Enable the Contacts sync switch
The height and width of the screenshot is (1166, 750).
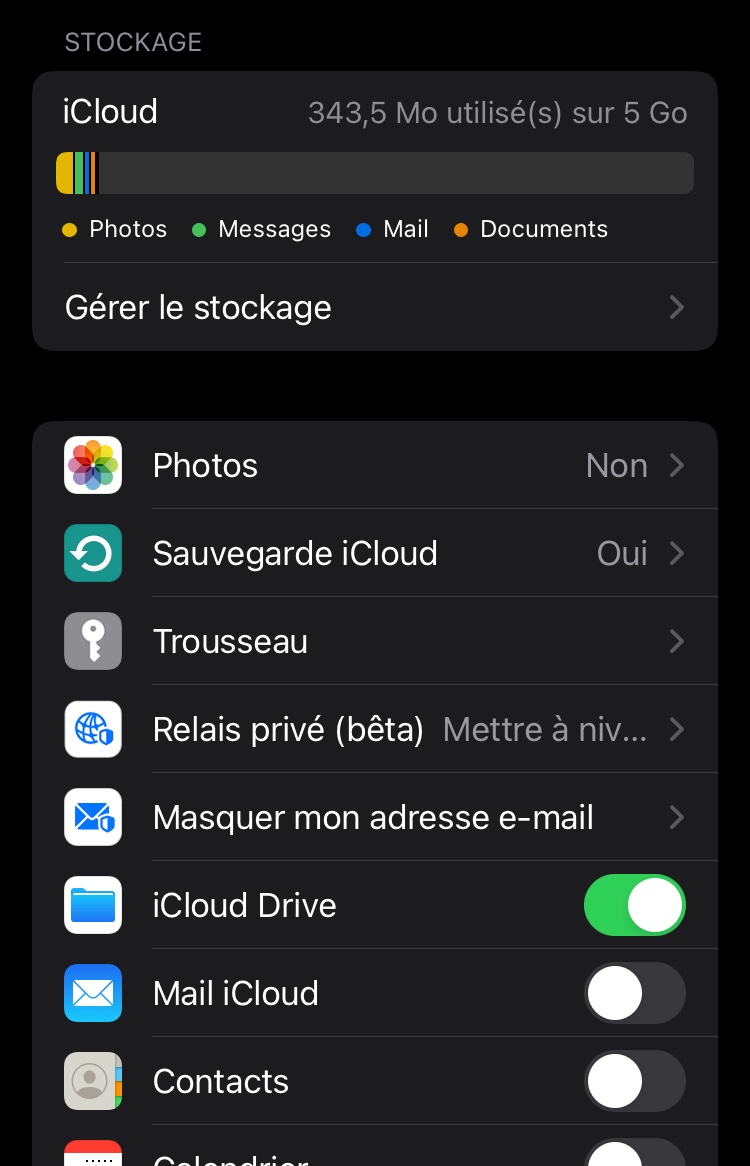point(634,1082)
